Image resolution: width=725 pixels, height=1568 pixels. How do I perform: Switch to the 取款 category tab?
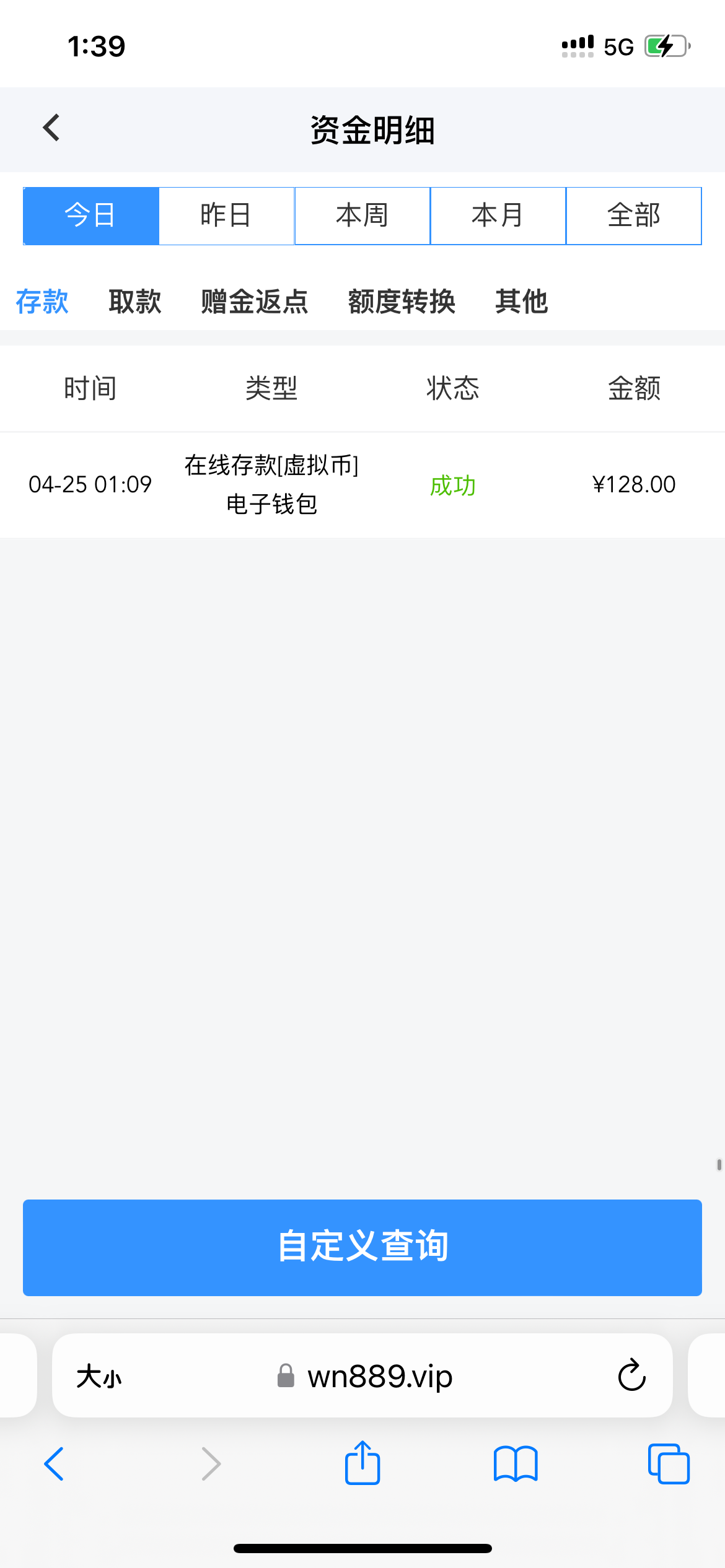135,302
